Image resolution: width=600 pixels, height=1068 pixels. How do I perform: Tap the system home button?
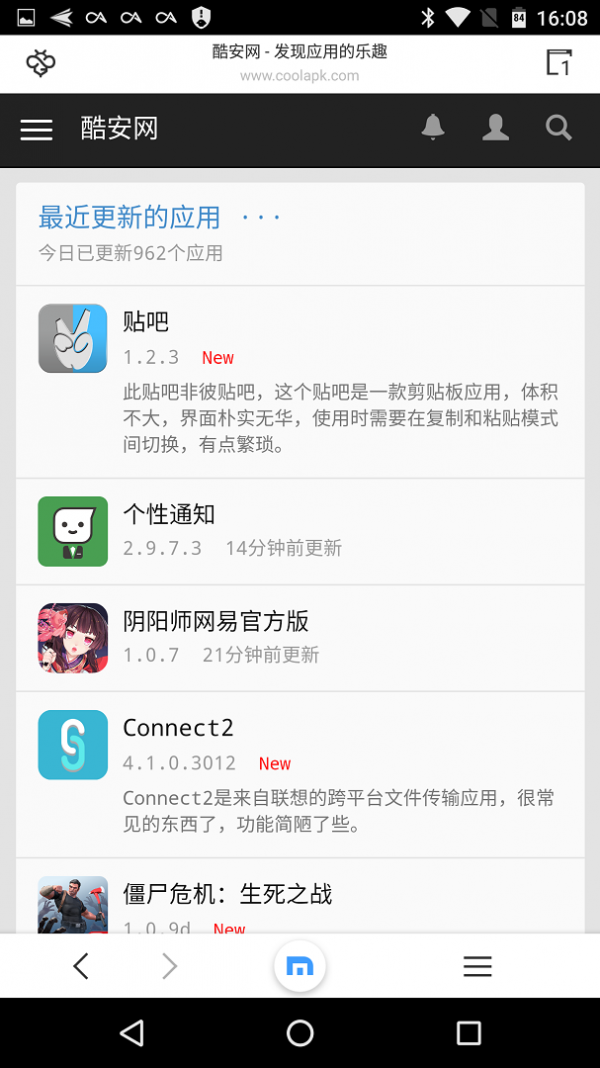[300, 1033]
